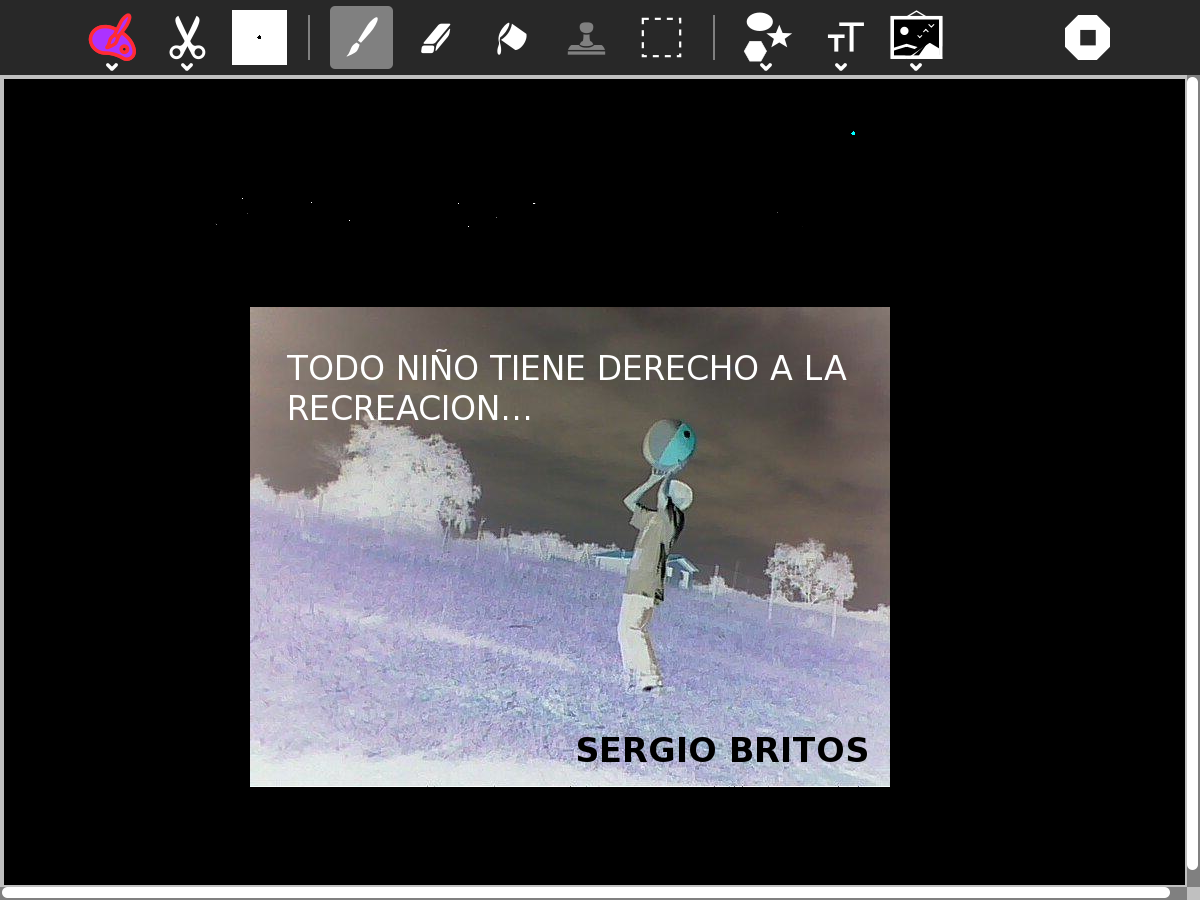Select the brush tool
The image size is (1200, 900).
pos(361,38)
